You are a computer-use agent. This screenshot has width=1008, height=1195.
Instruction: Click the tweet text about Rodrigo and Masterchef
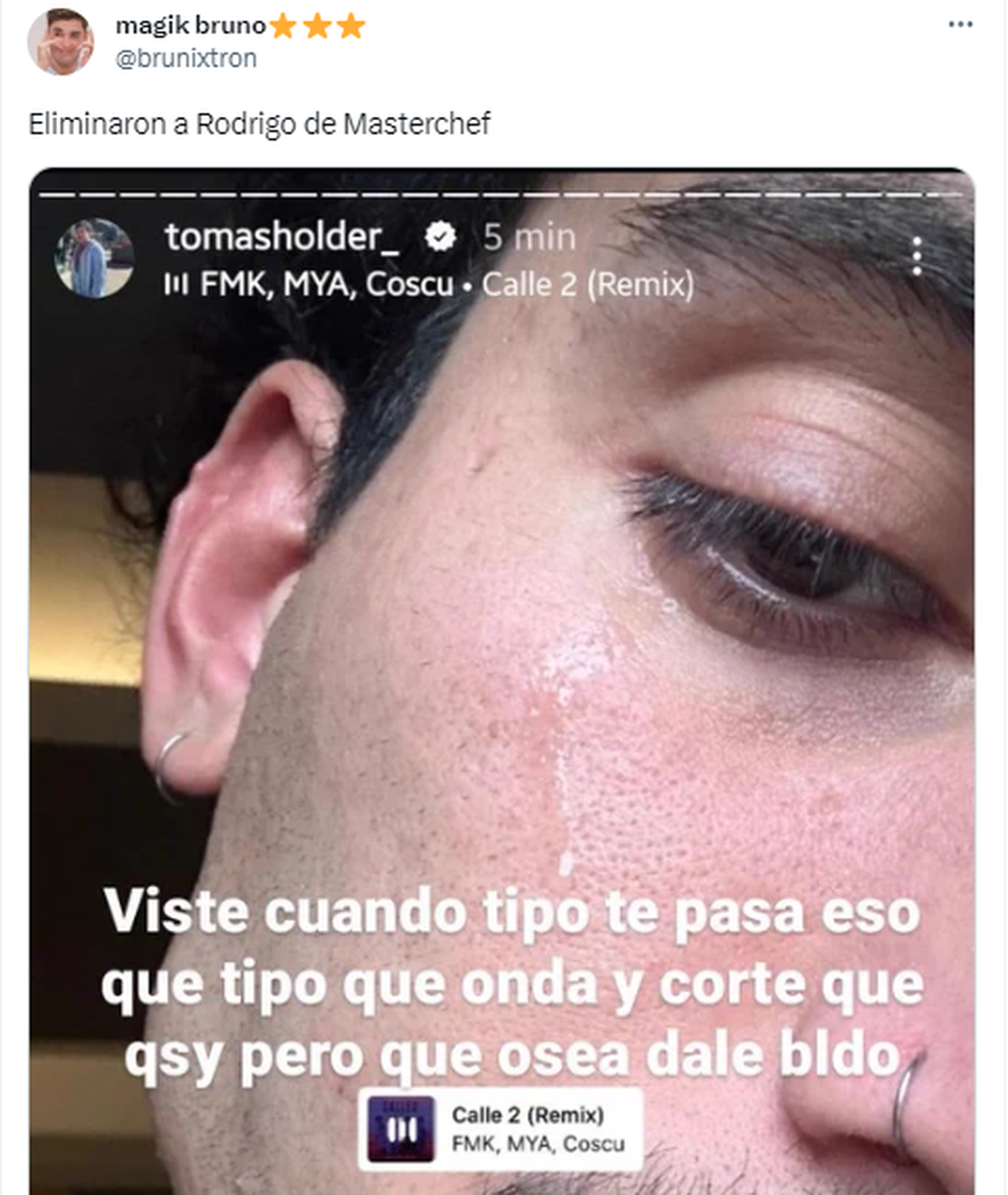pyautogui.click(x=264, y=123)
